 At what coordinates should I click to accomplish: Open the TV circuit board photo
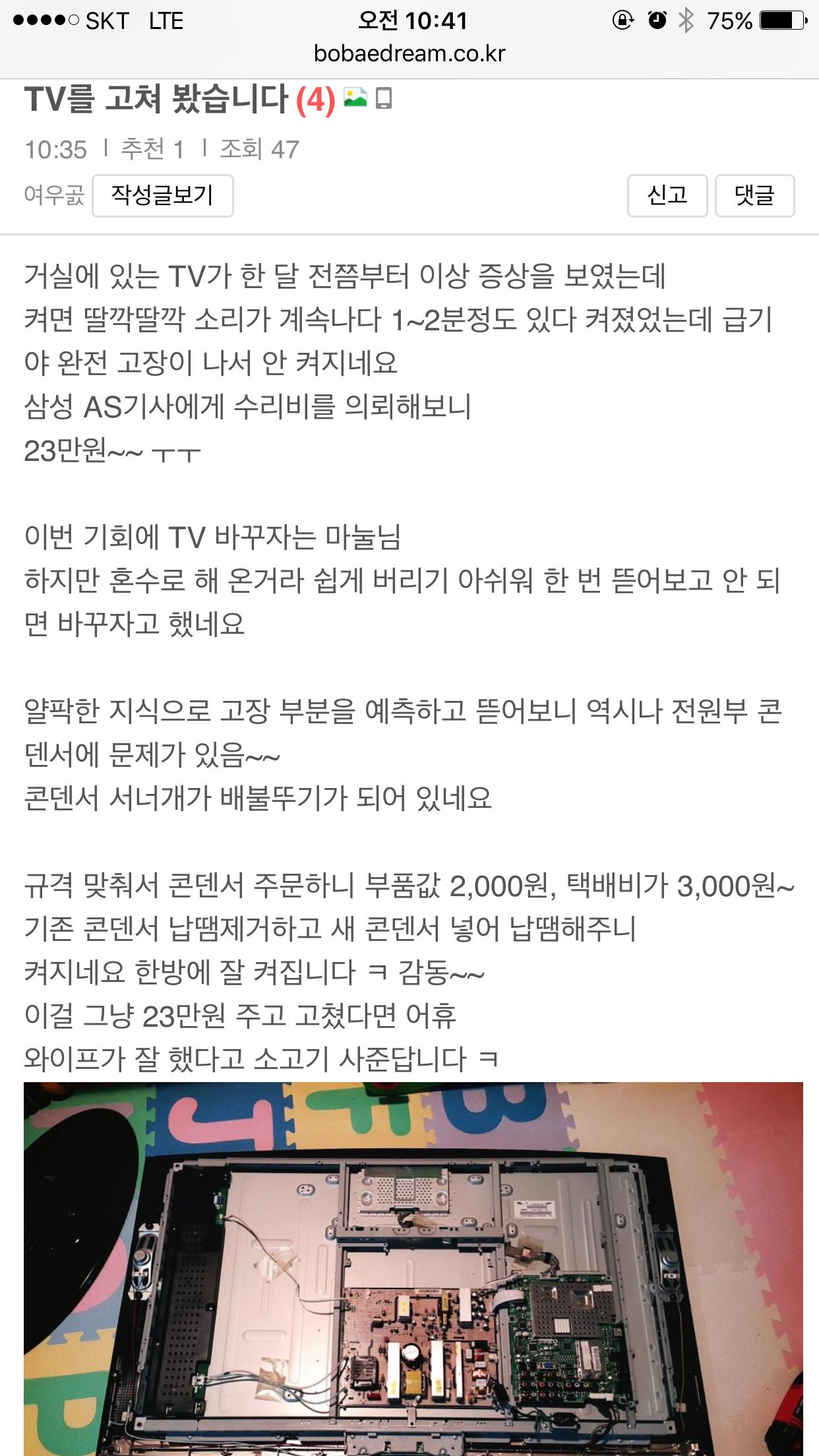click(413, 1269)
